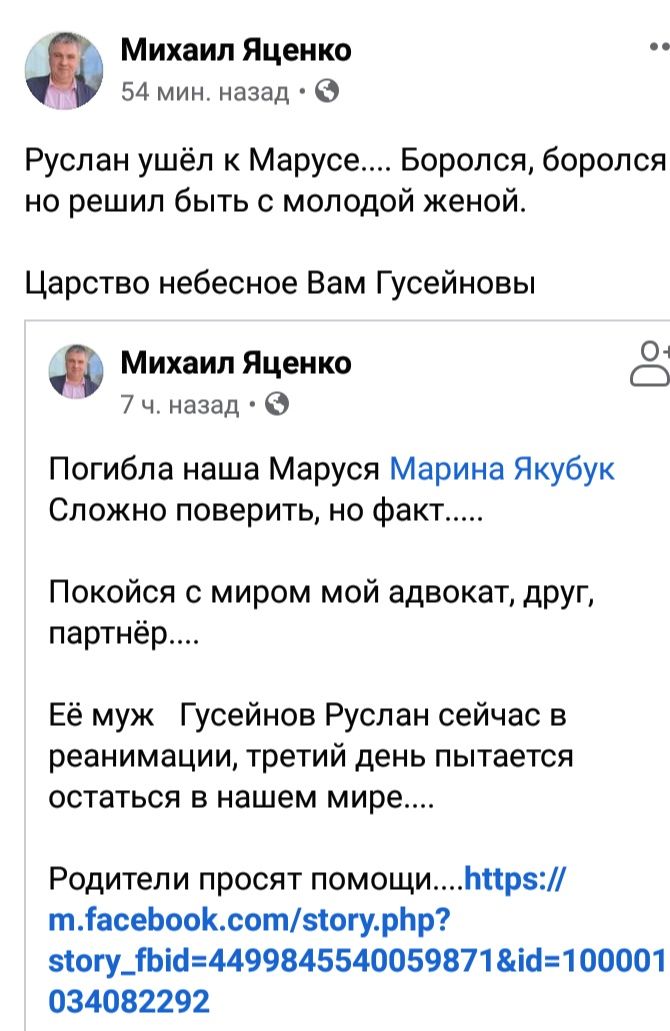Open author name Михаил Яценко in top post
Screen dimensions: 670x1031
(x=236, y=48)
